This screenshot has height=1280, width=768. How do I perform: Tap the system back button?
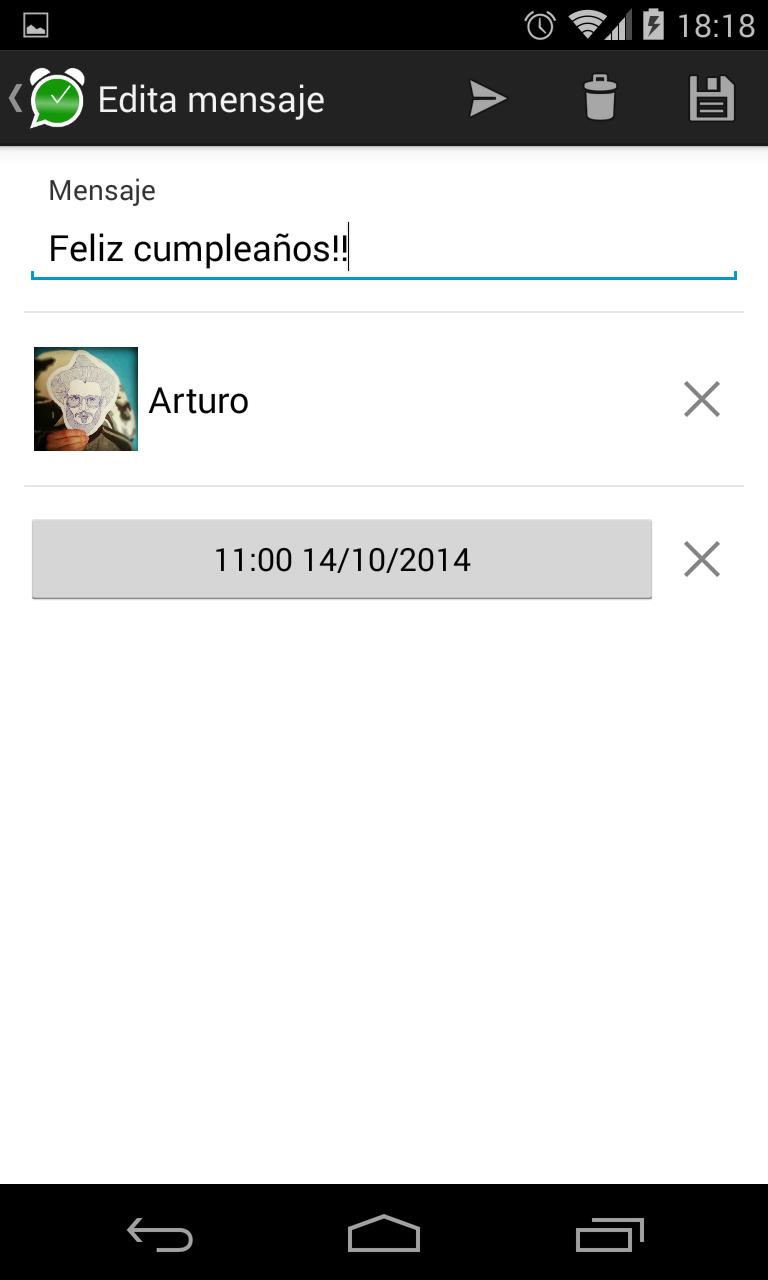[160, 1235]
